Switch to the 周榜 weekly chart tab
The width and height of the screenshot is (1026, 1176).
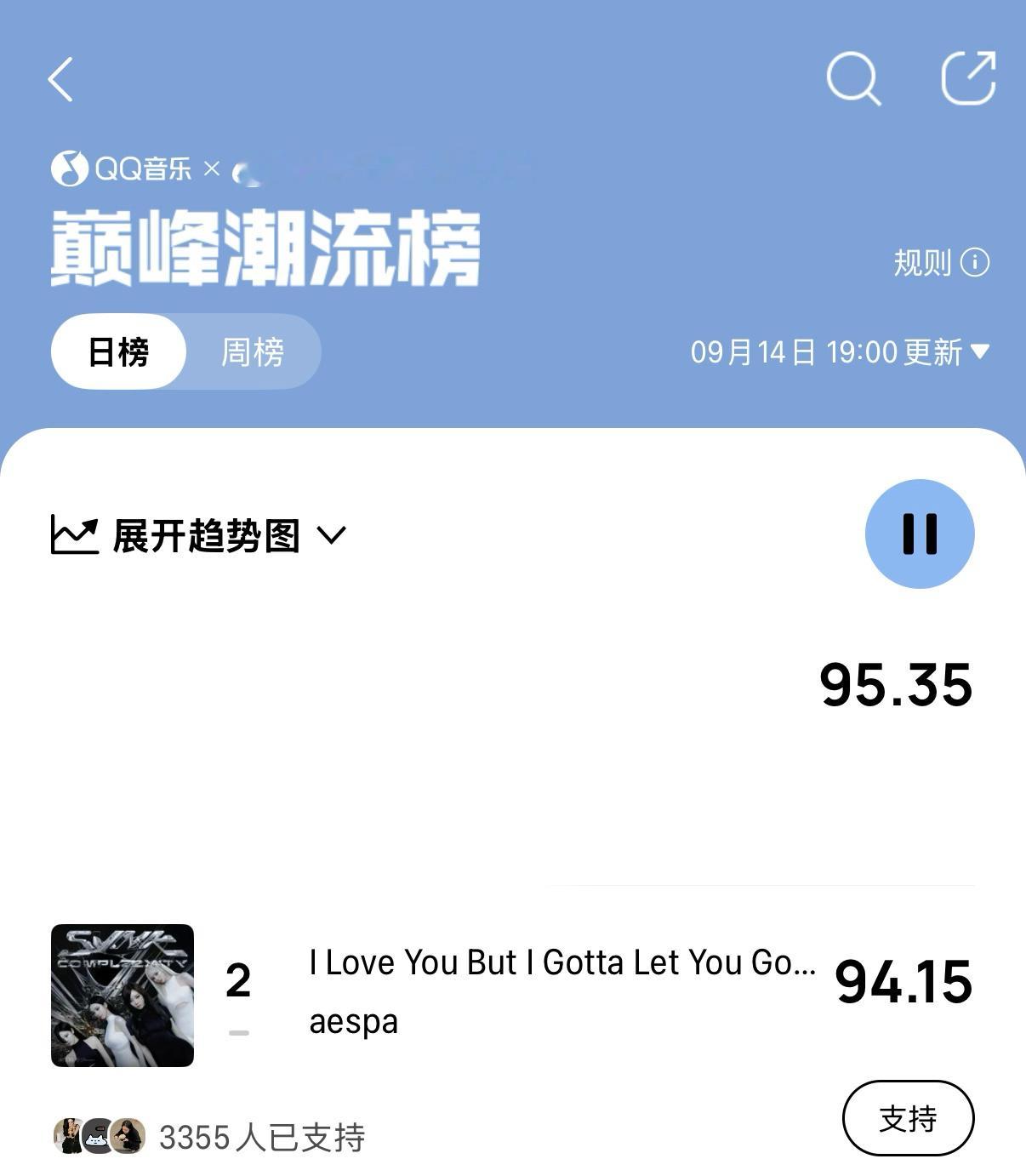pyautogui.click(x=253, y=351)
